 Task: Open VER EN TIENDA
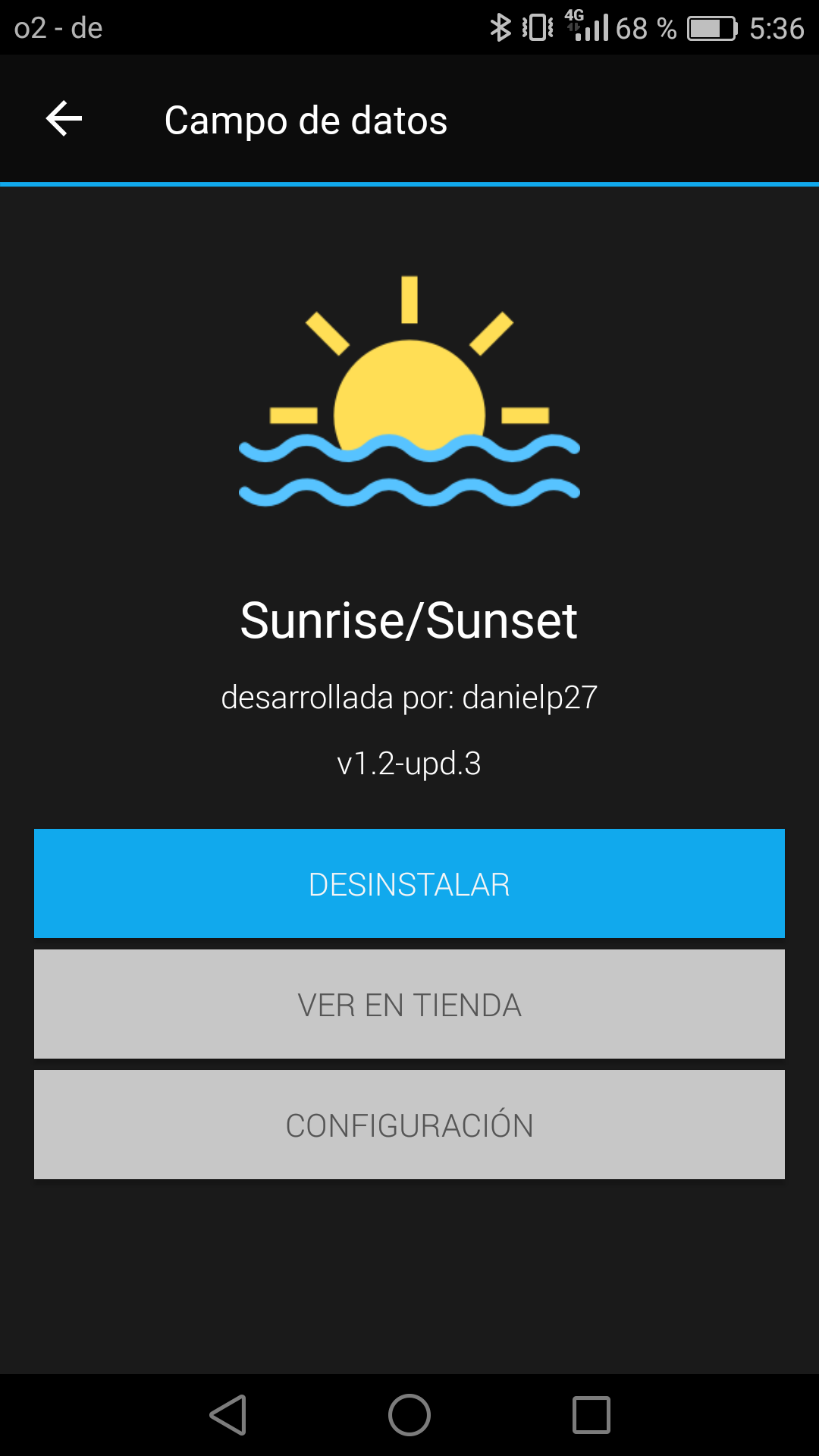(409, 1004)
